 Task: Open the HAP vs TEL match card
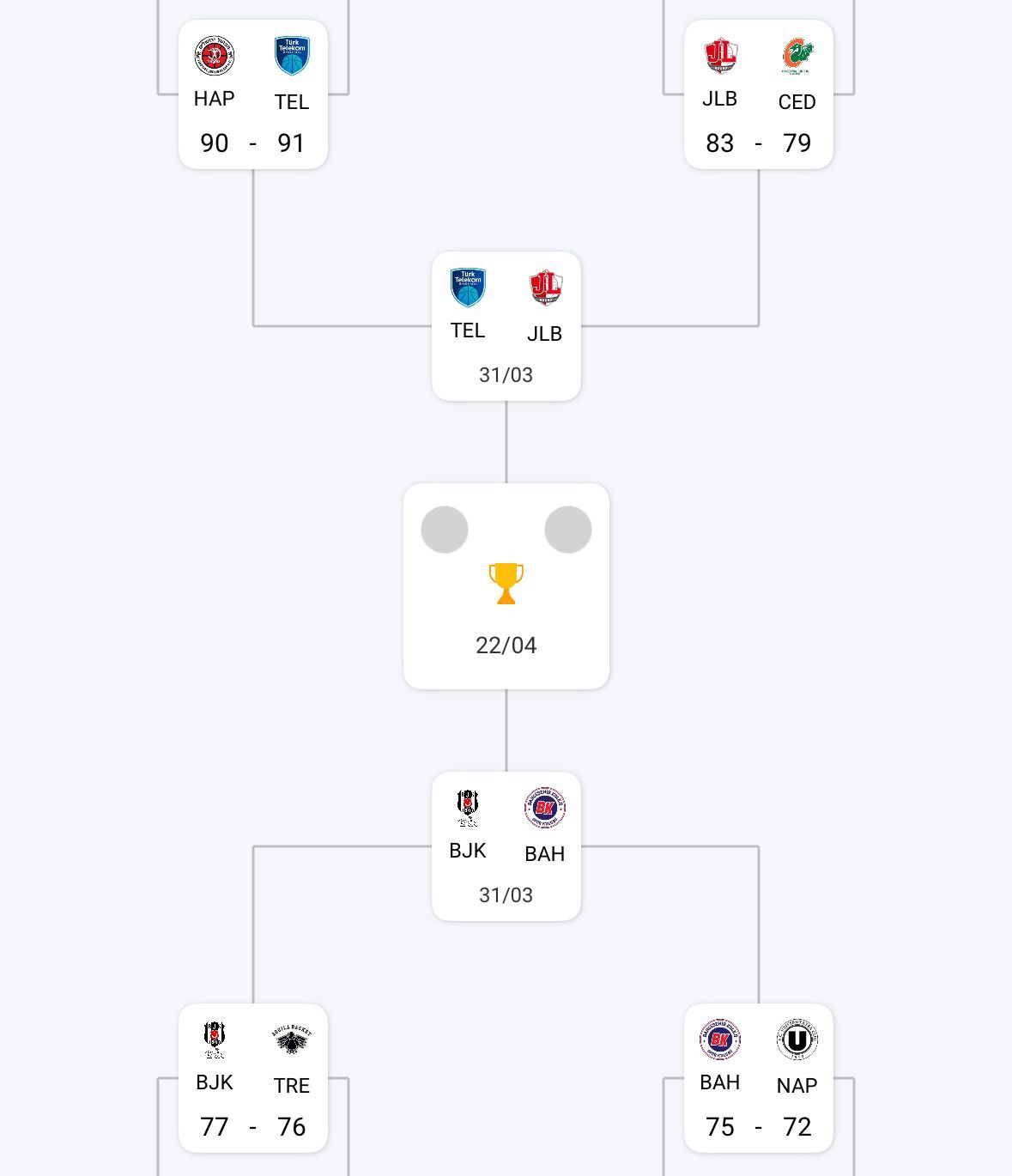pyautogui.click(x=252, y=94)
